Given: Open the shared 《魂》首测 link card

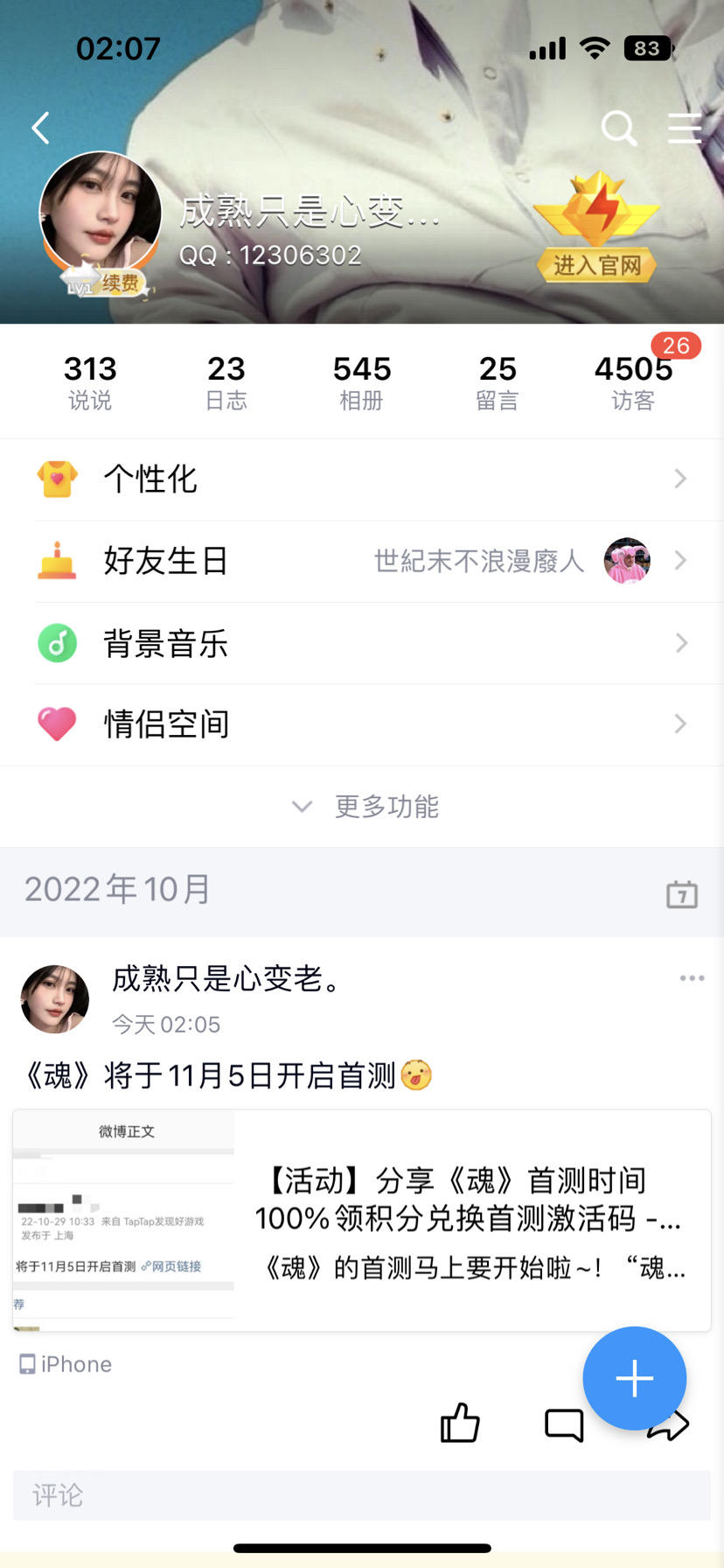Looking at the screenshot, I should (x=362, y=1221).
